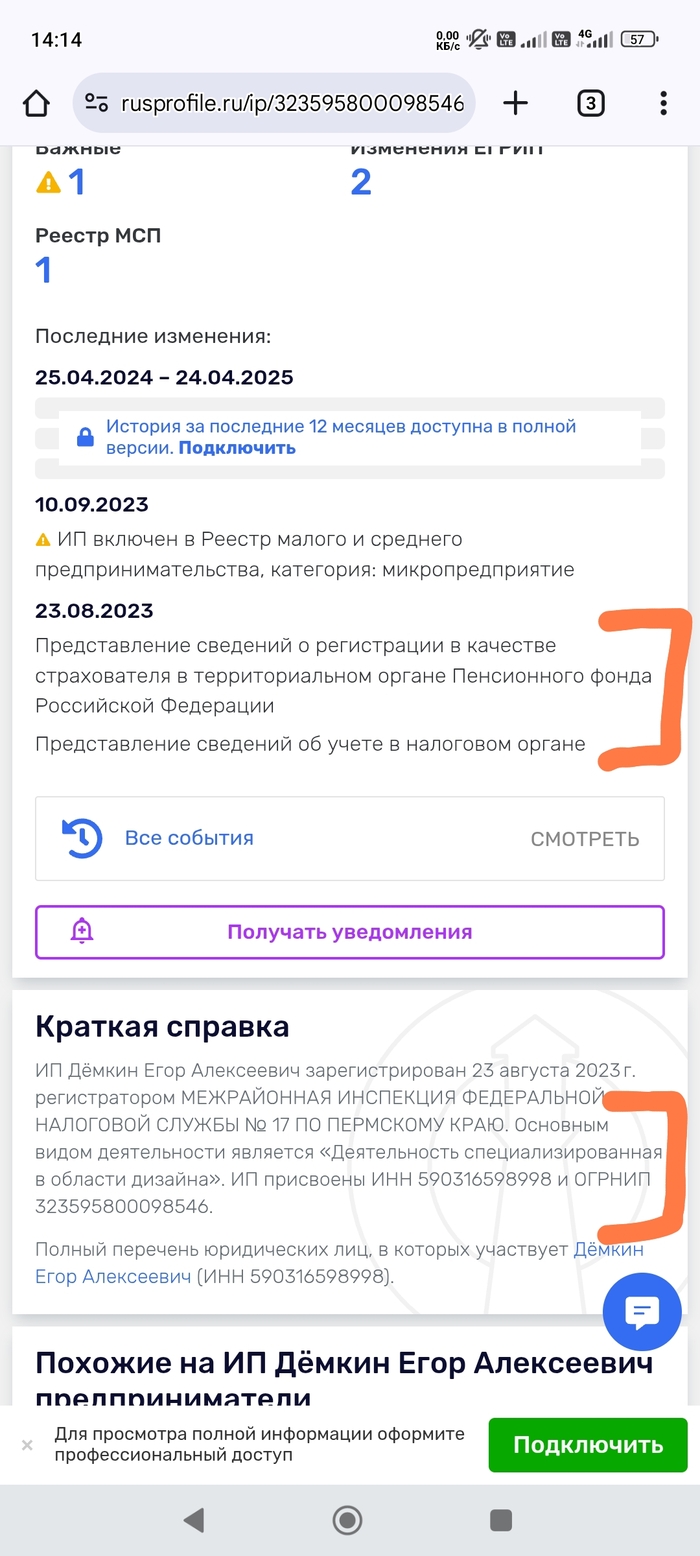Tap the Подключить link for 12-month history
This screenshot has height=1556, width=700.
point(237,448)
